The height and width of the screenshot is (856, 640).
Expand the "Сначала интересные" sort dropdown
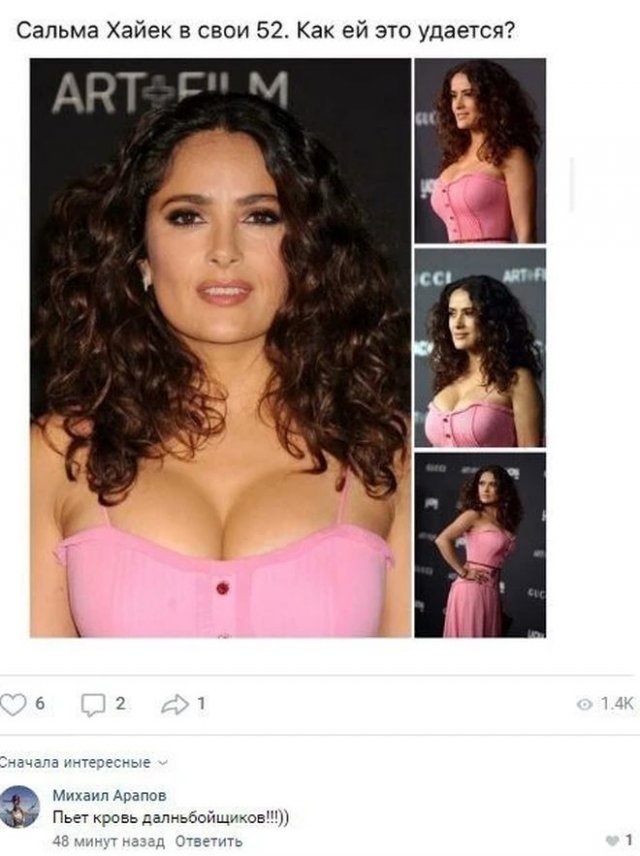84,762
